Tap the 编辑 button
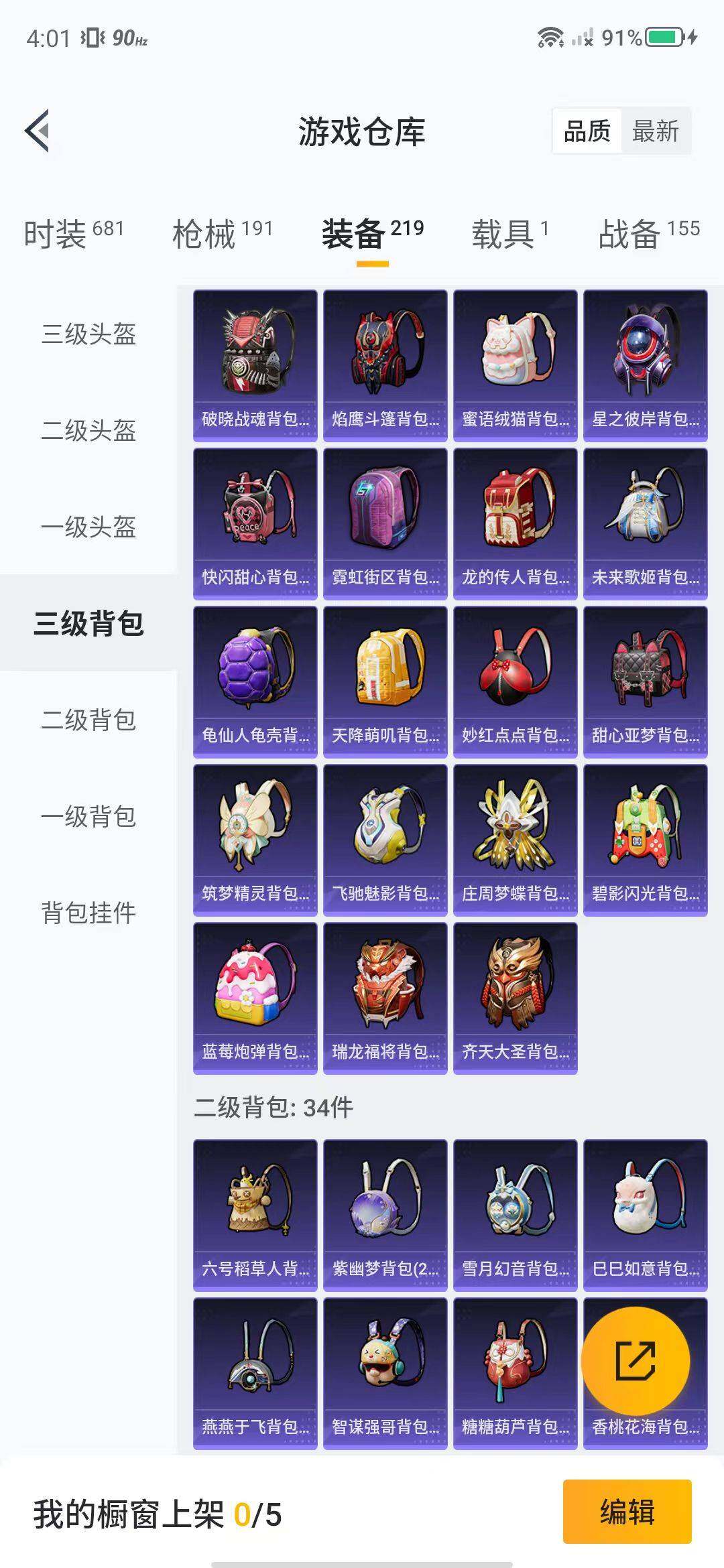The height and width of the screenshot is (1568, 724). [627, 1512]
